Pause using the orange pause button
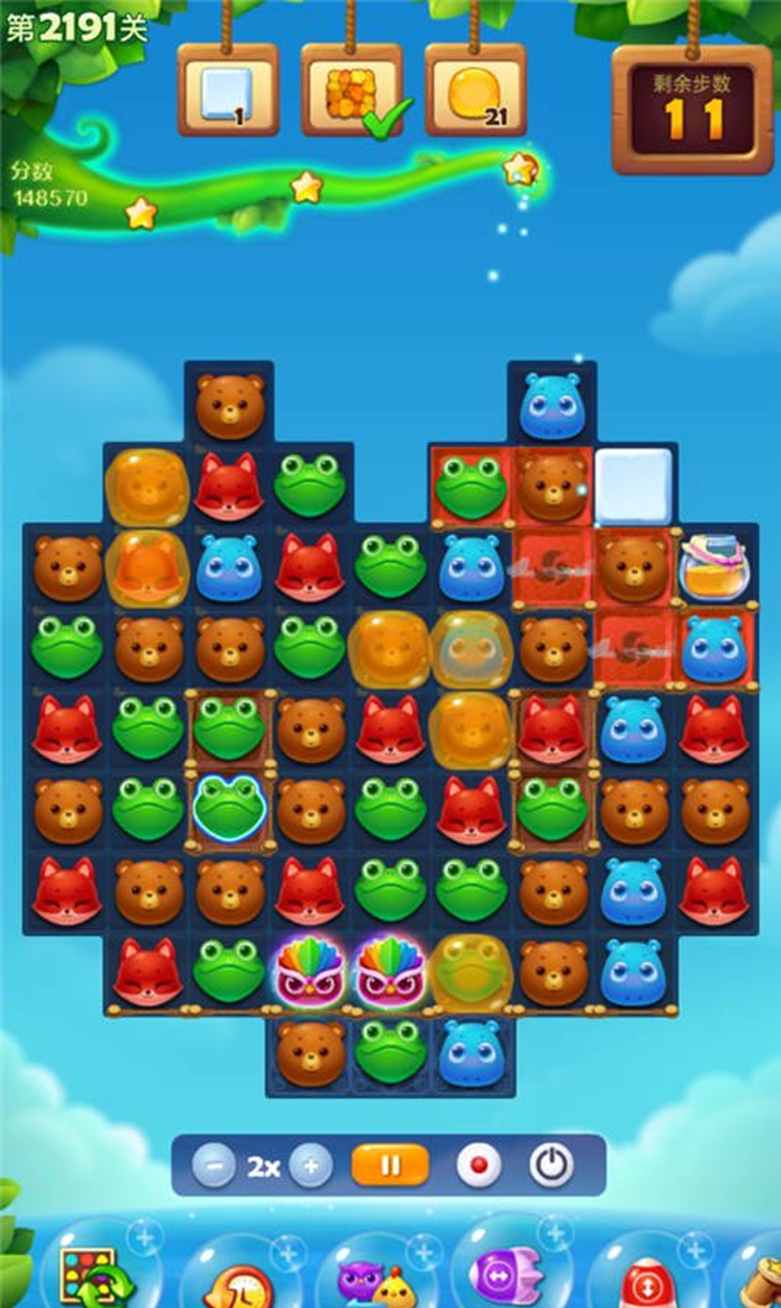 [390, 1165]
